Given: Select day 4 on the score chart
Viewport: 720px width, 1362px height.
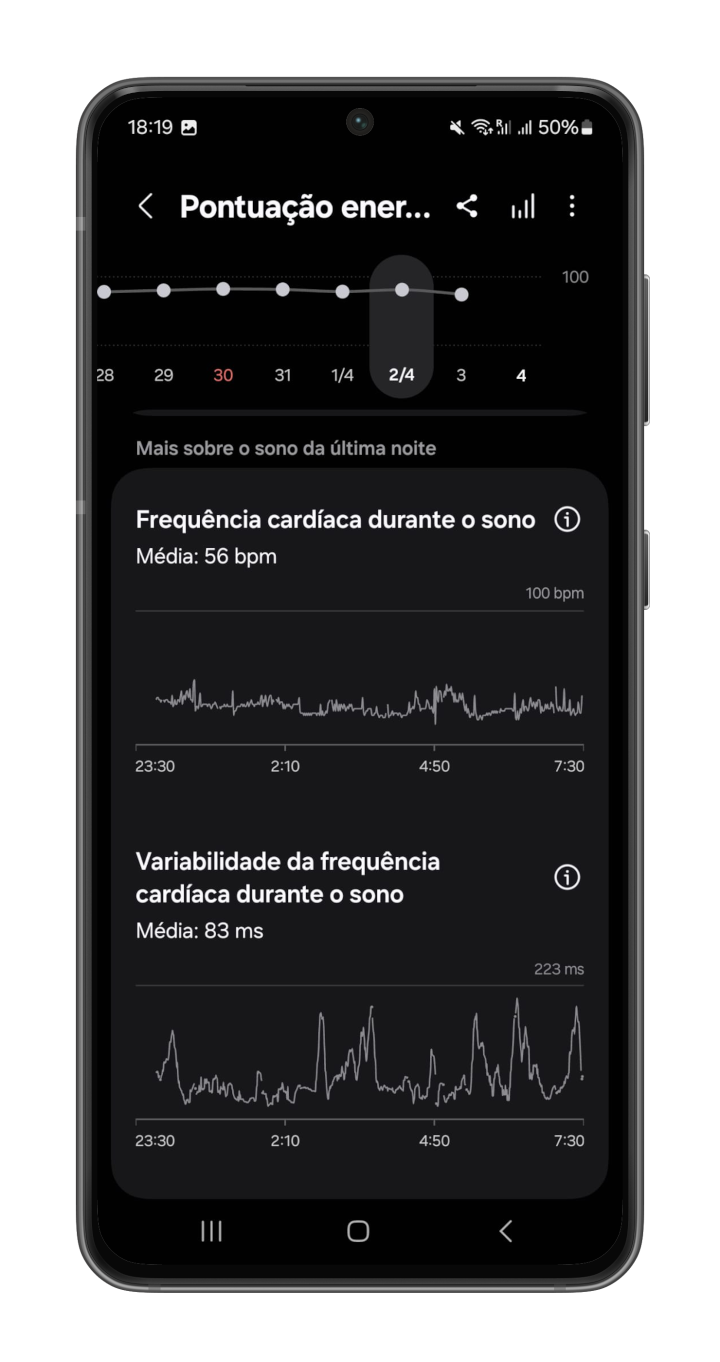Looking at the screenshot, I should (x=521, y=375).
